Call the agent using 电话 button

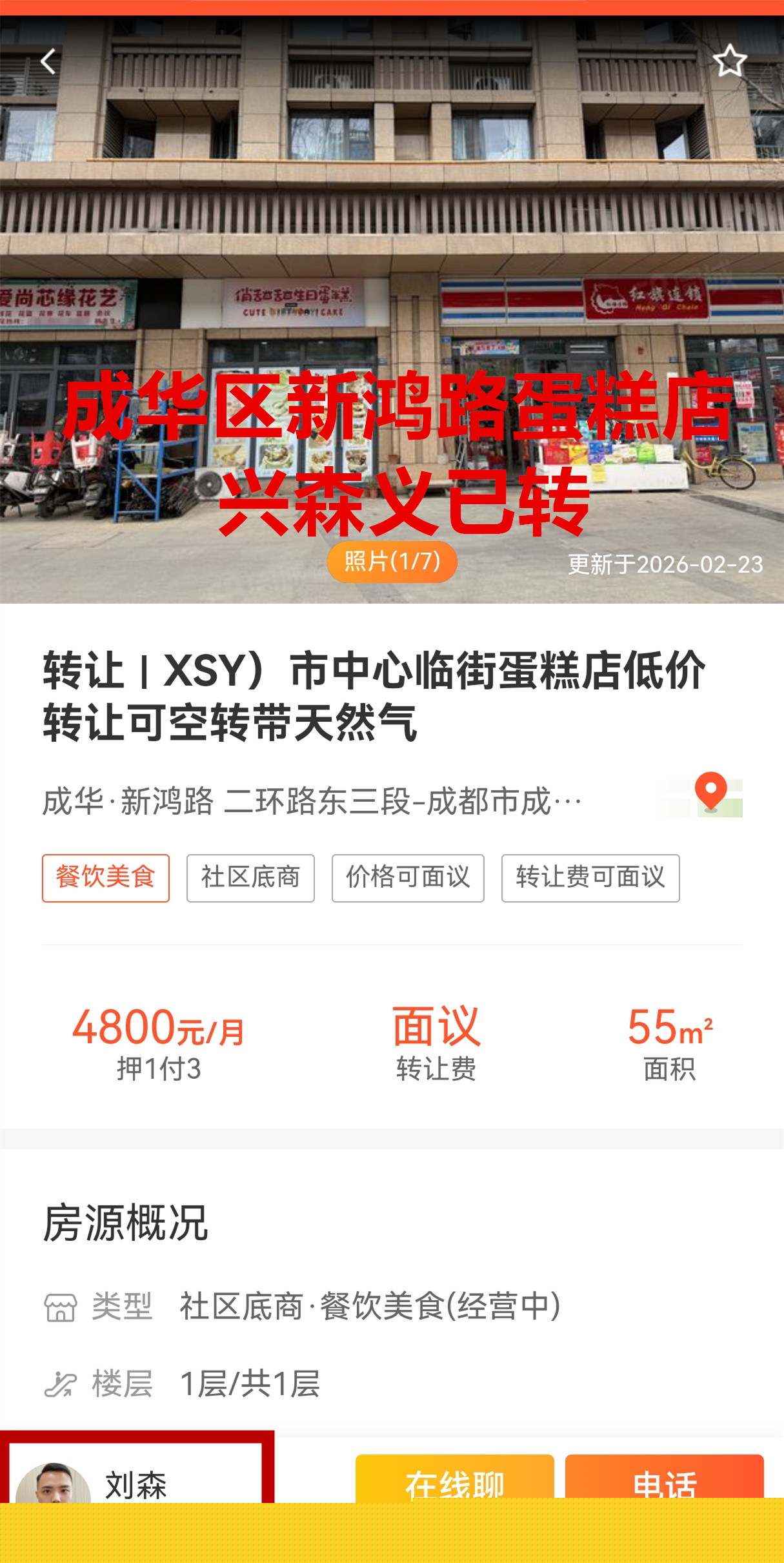(x=664, y=1479)
